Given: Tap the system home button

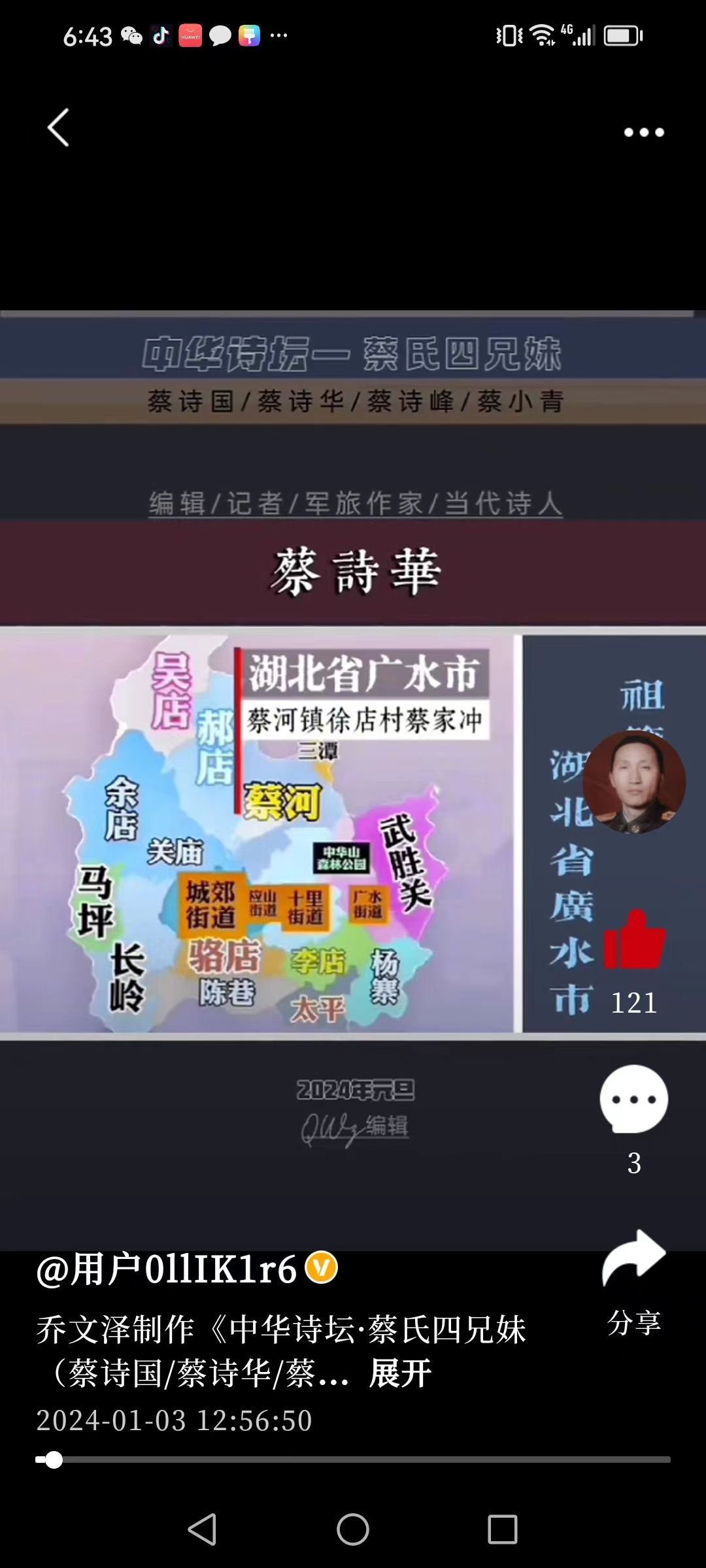Looking at the screenshot, I should pos(353,1529).
